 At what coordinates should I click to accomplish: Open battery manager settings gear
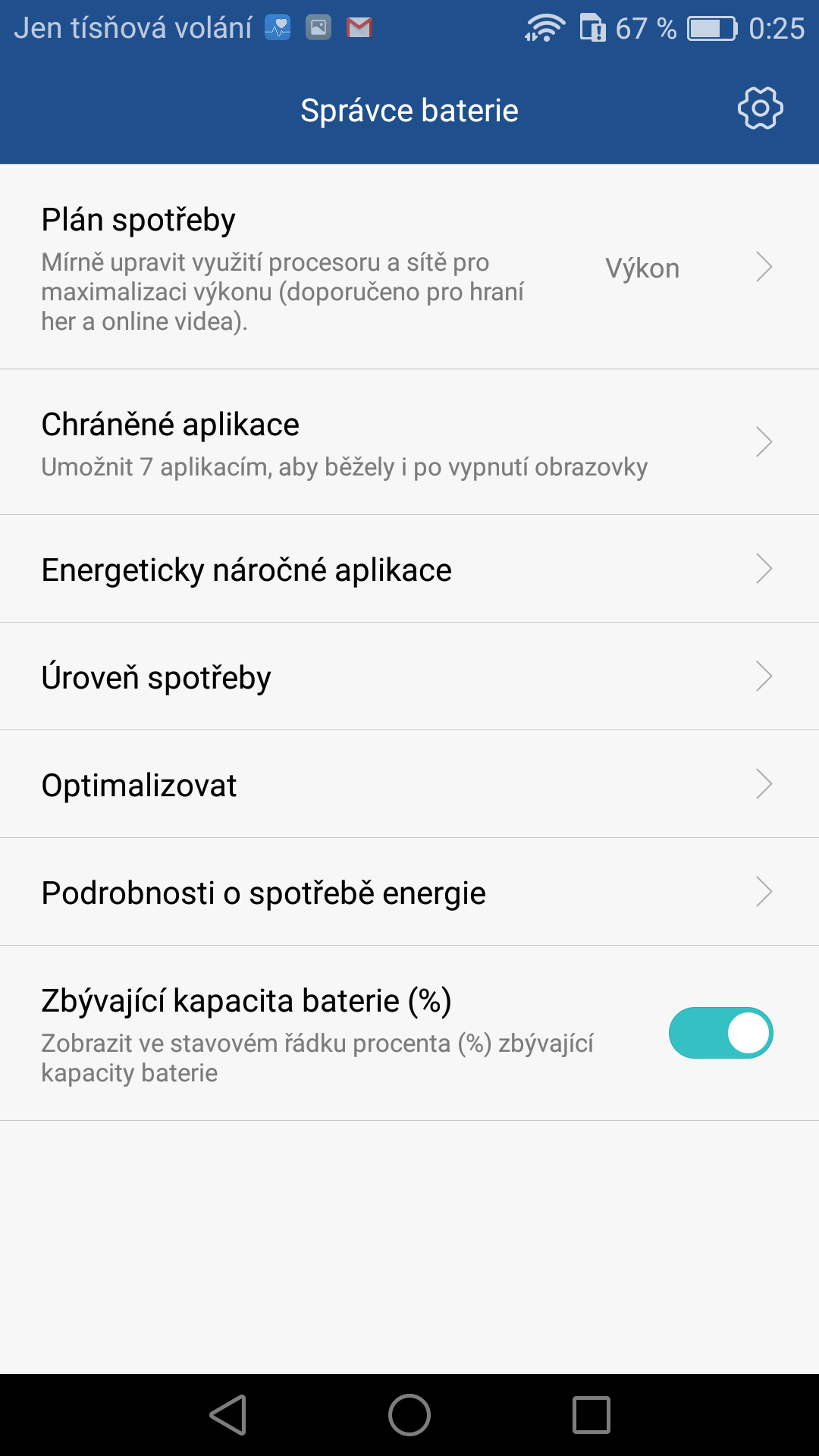[760, 108]
